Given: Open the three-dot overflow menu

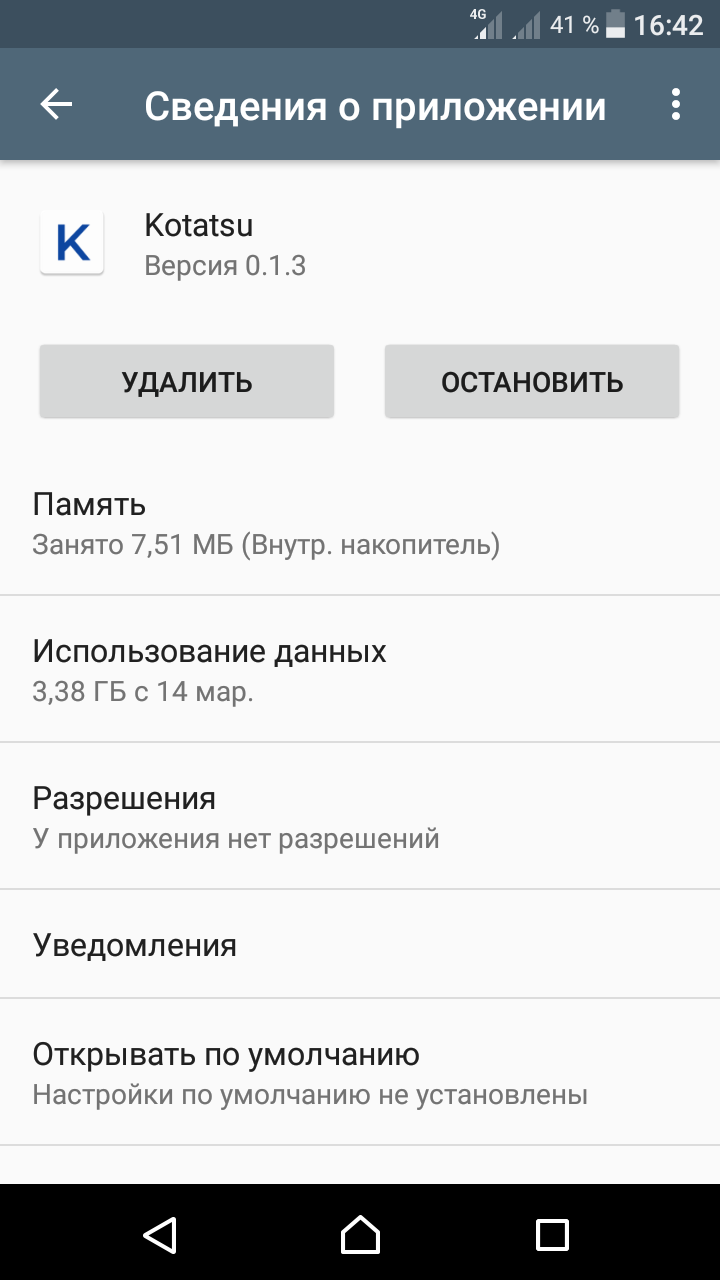Looking at the screenshot, I should point(676,105).
